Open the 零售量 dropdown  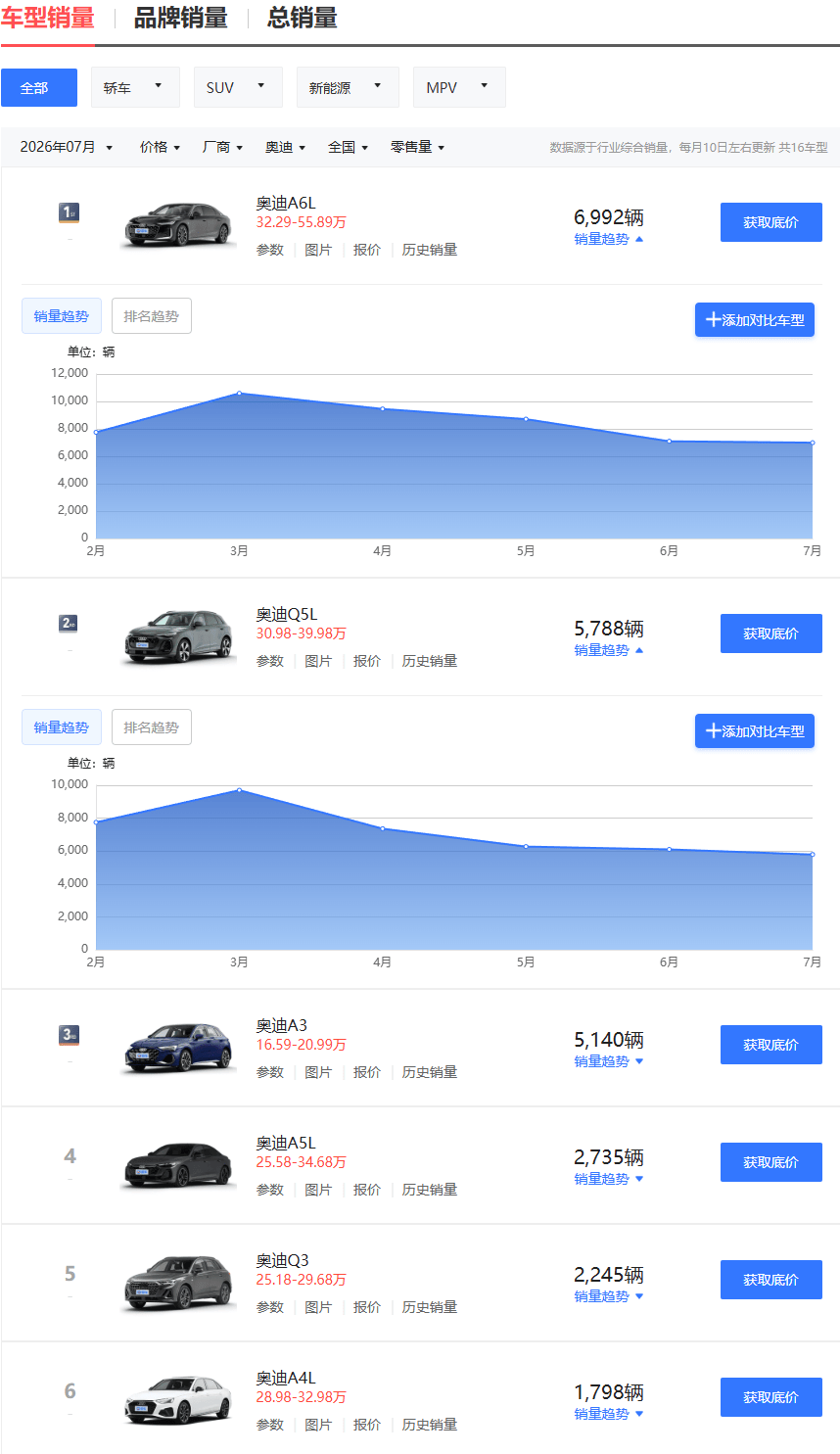(x=418, y=147)
